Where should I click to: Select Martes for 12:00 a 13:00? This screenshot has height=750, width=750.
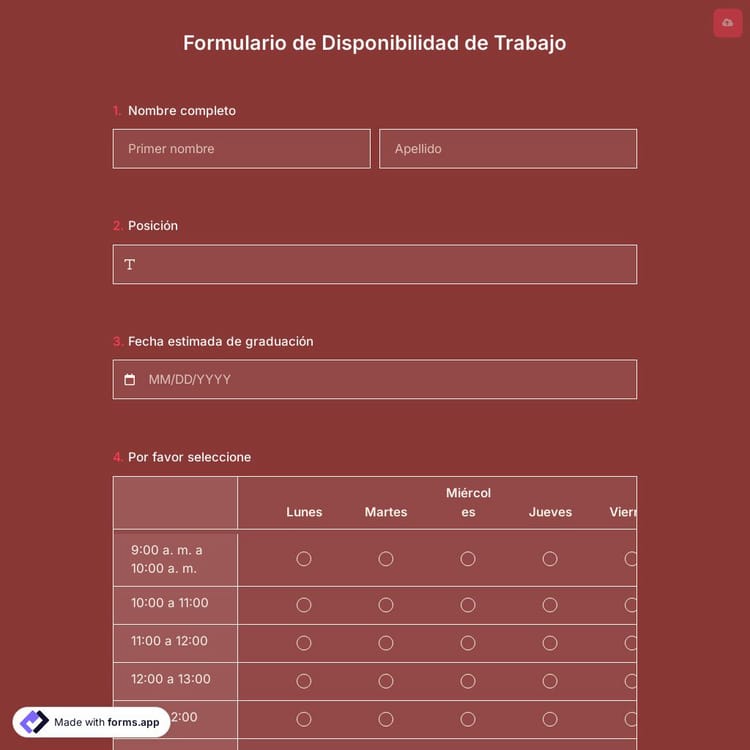(x=386, y=681)
